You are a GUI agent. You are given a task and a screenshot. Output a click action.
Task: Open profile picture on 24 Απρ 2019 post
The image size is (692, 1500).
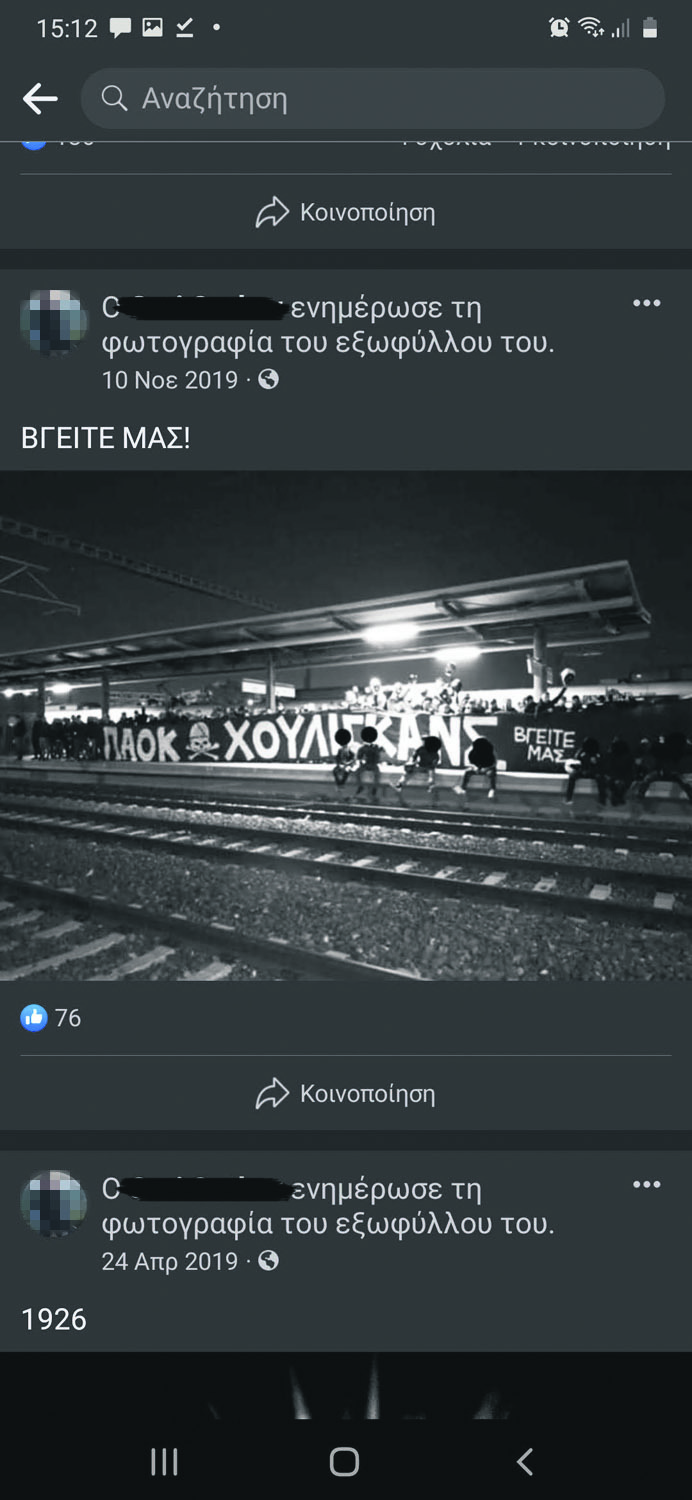pyautogui.click(x=54, y=1203)
